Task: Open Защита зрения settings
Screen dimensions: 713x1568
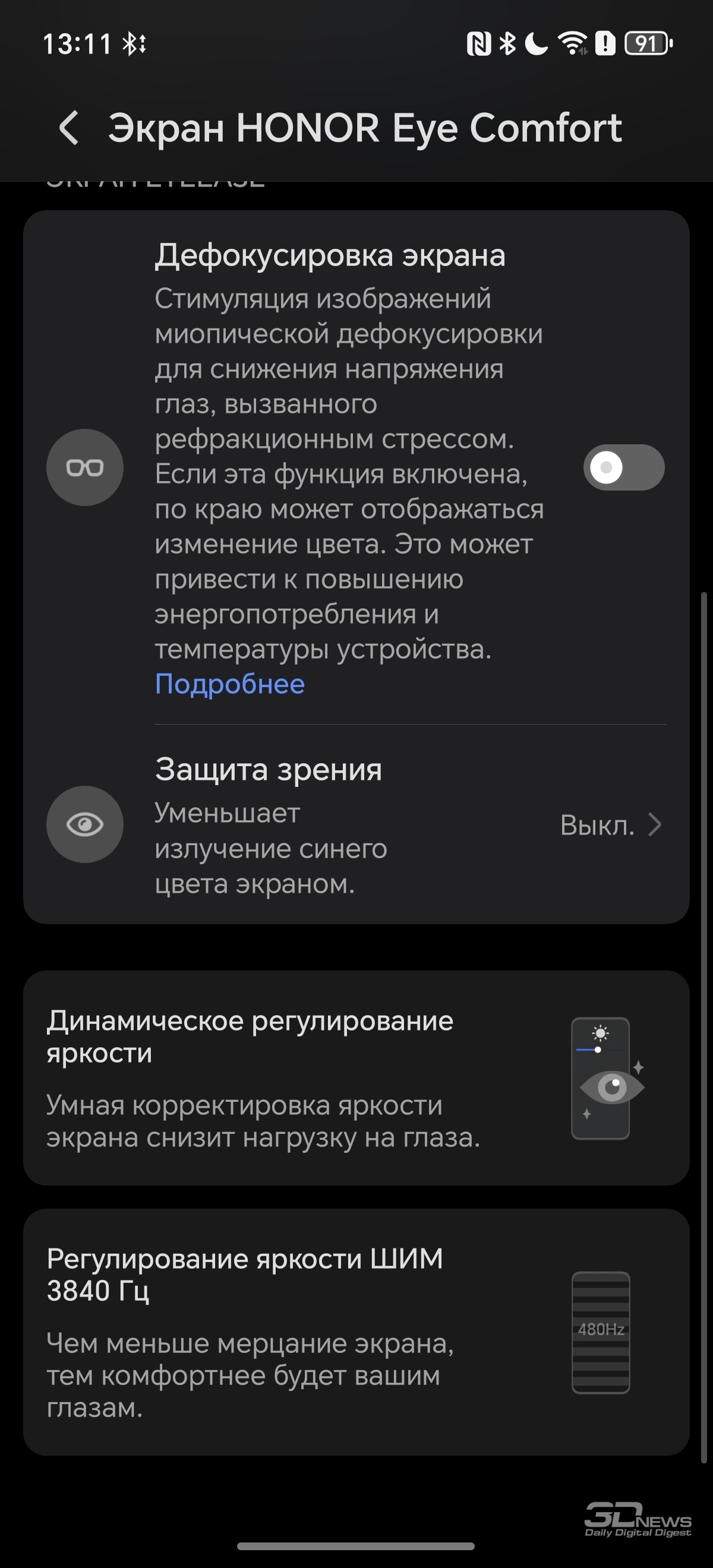Action: [x=355, y=825]
